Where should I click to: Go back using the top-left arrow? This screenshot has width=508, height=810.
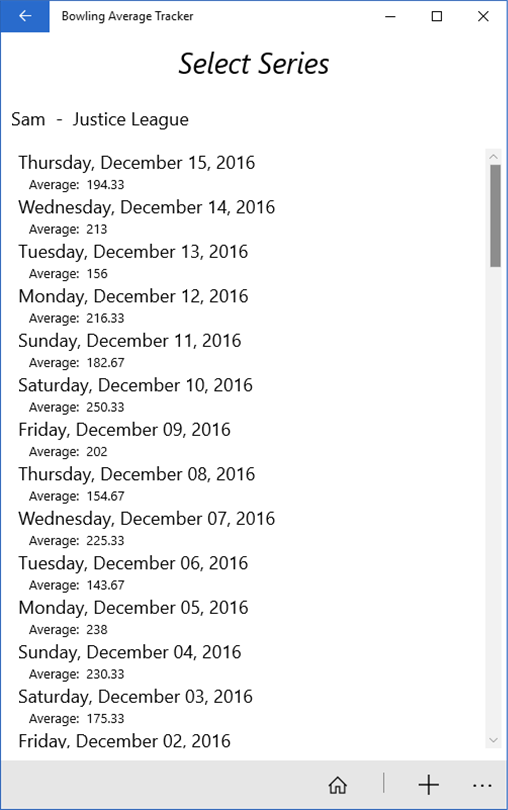[25, 16]
